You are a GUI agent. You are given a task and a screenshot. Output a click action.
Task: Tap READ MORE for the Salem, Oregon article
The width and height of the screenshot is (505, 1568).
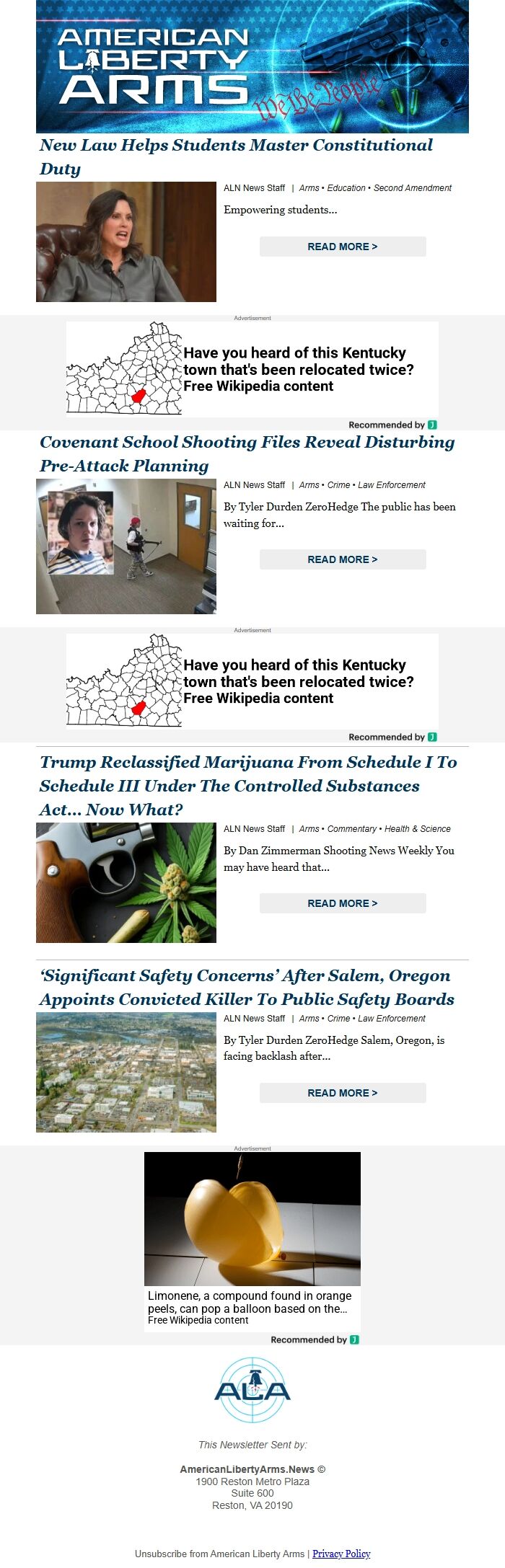pyautogui.click(x=343, y=1093)
